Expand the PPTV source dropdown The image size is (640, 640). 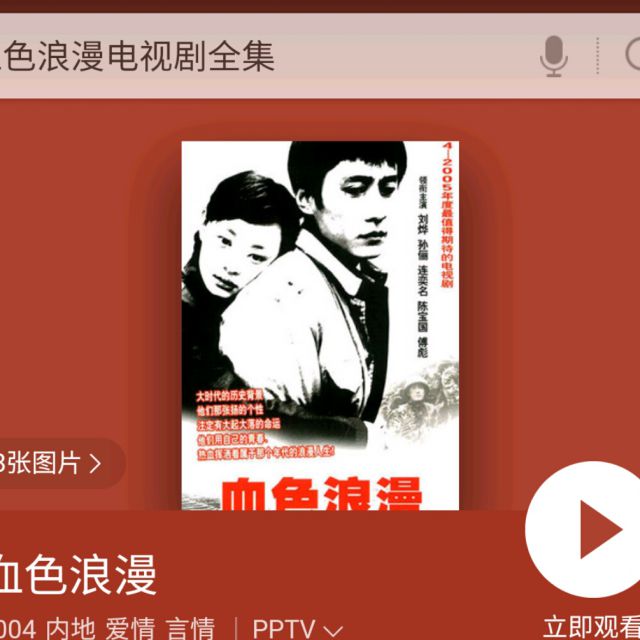[x=298, y=629]
